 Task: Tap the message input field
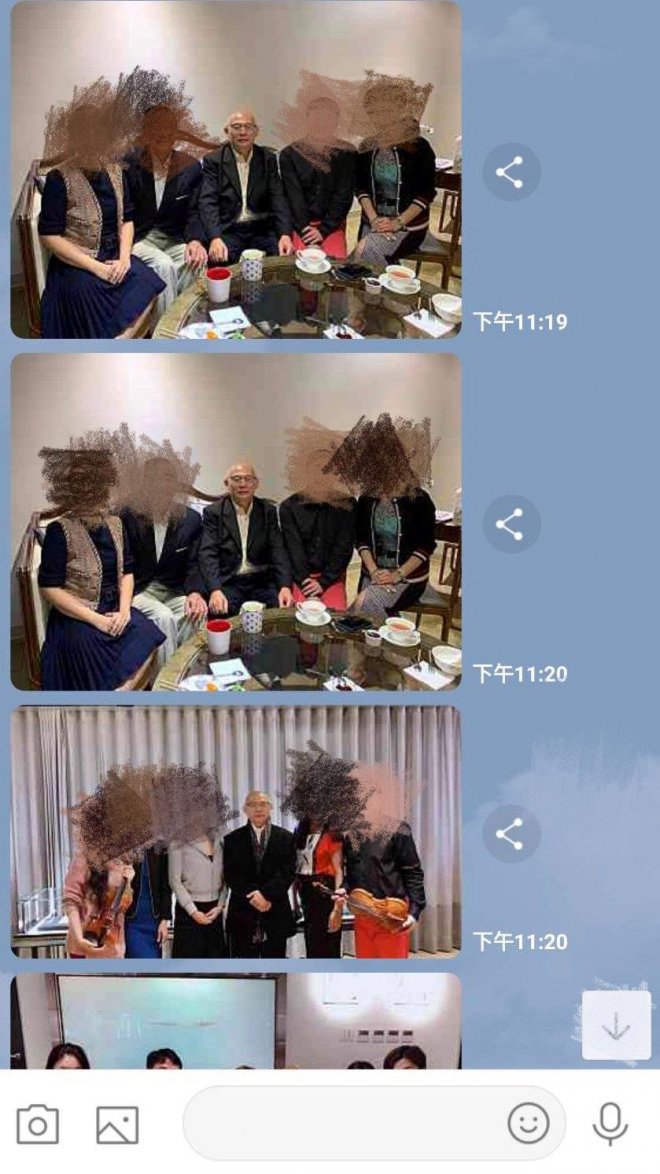coord(340,1124)
